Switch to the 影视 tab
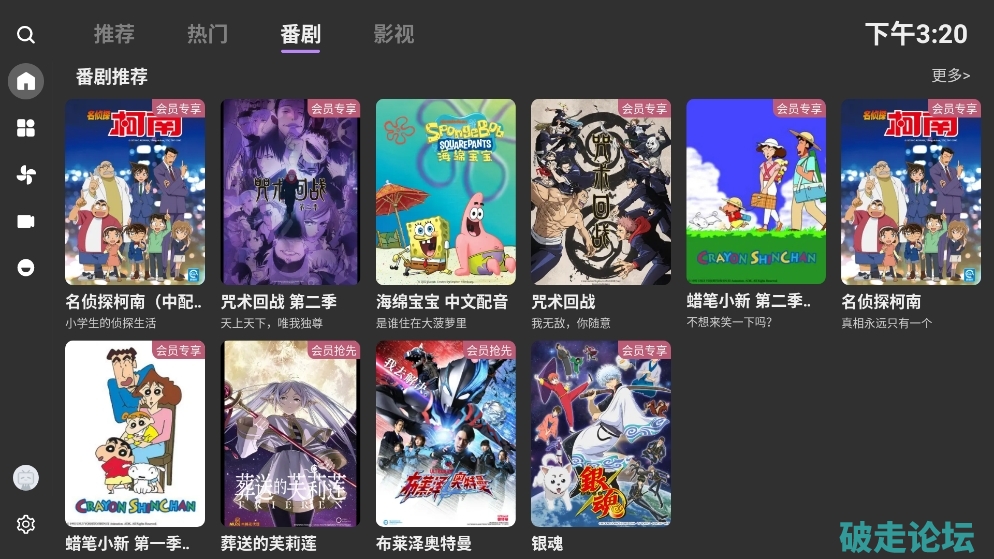Screen dimensions: 994x559 393,34
